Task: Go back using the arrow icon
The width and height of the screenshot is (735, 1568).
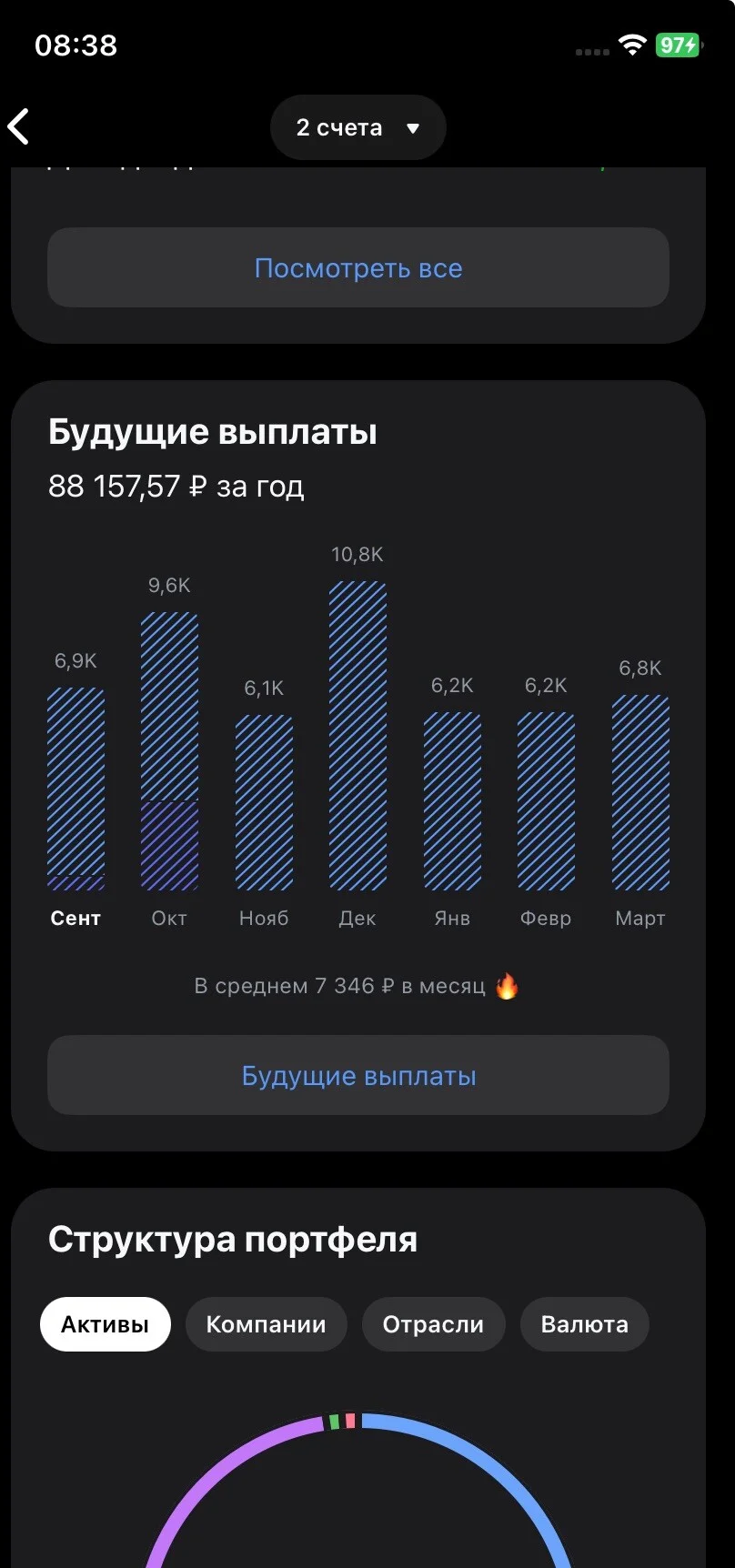Action: click(19, 126)
